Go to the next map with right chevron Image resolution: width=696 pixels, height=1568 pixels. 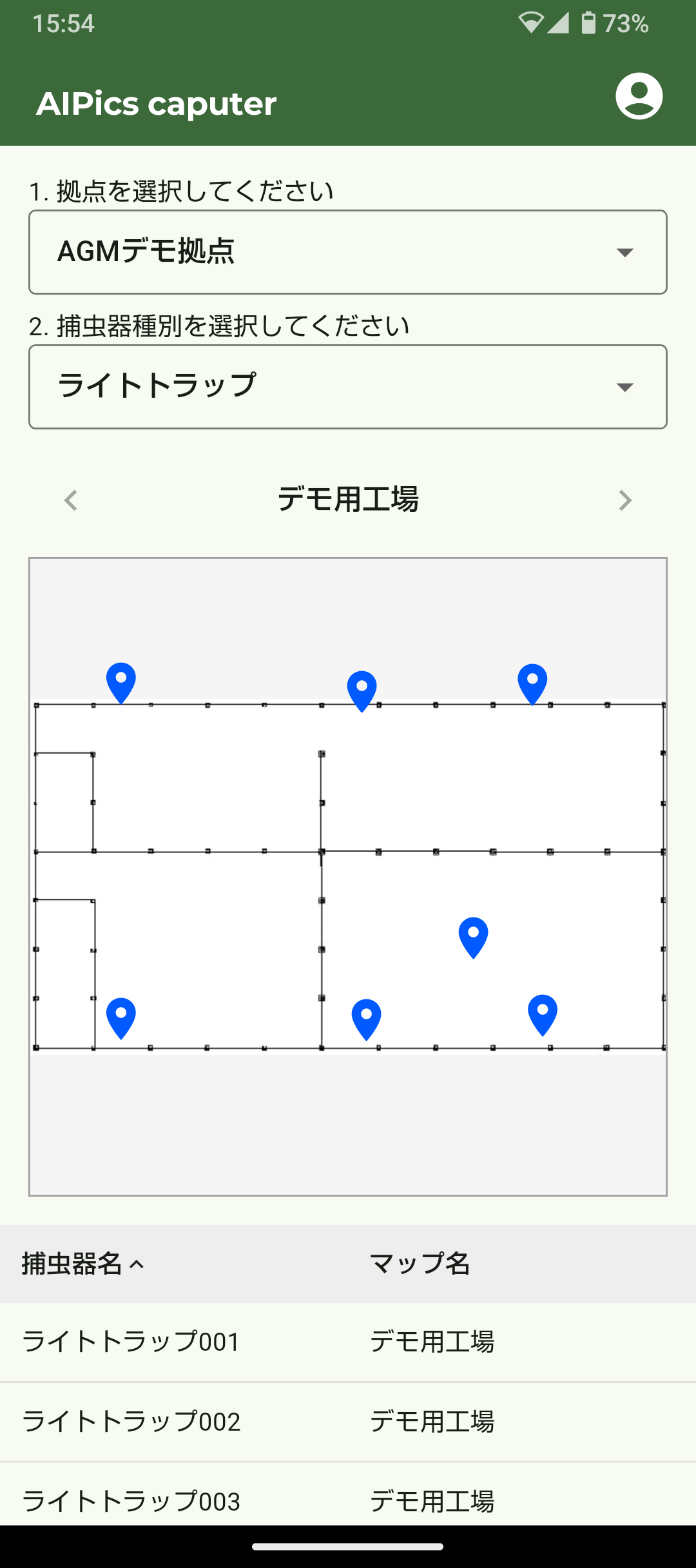[x=624, y=500]
